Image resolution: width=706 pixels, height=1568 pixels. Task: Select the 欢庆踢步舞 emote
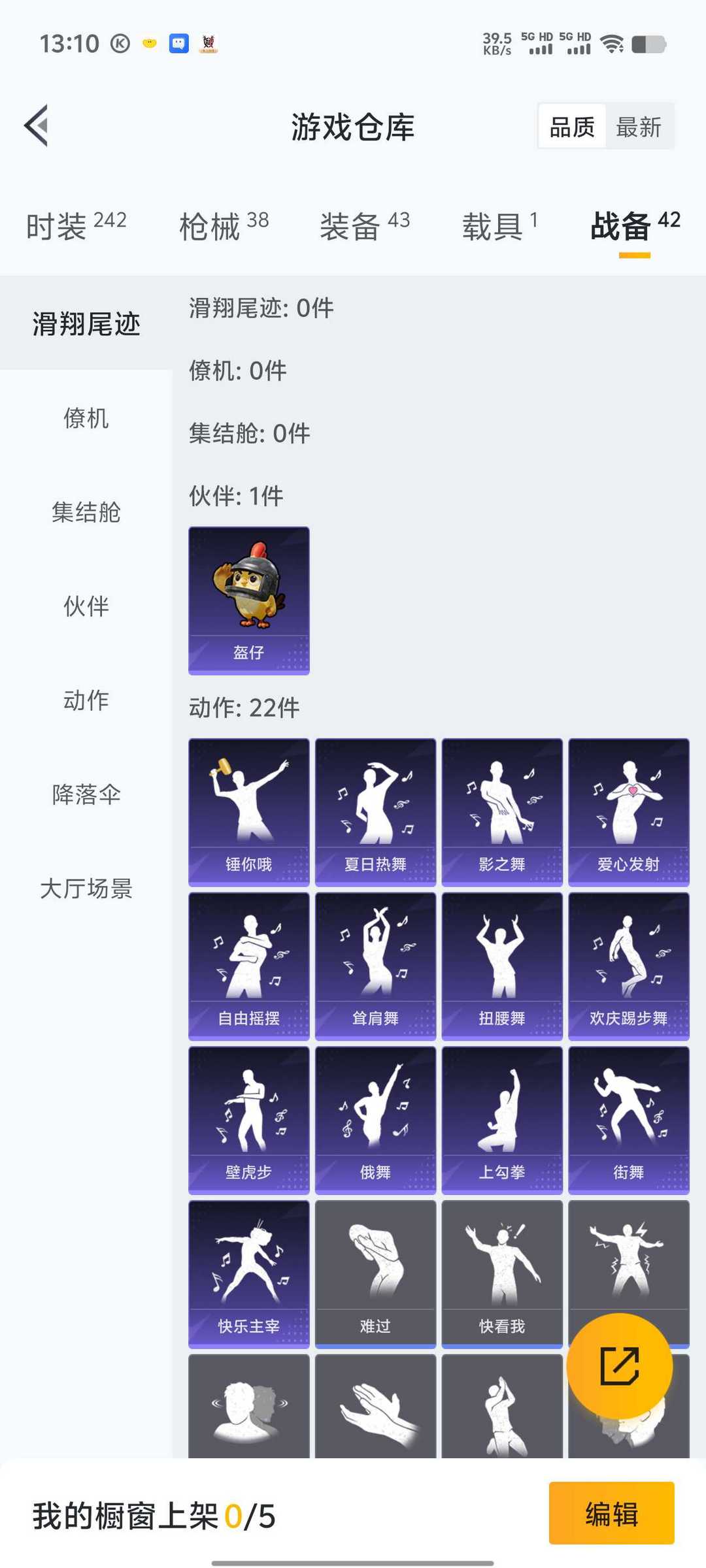pyautogui.click(x=629, y=964)
